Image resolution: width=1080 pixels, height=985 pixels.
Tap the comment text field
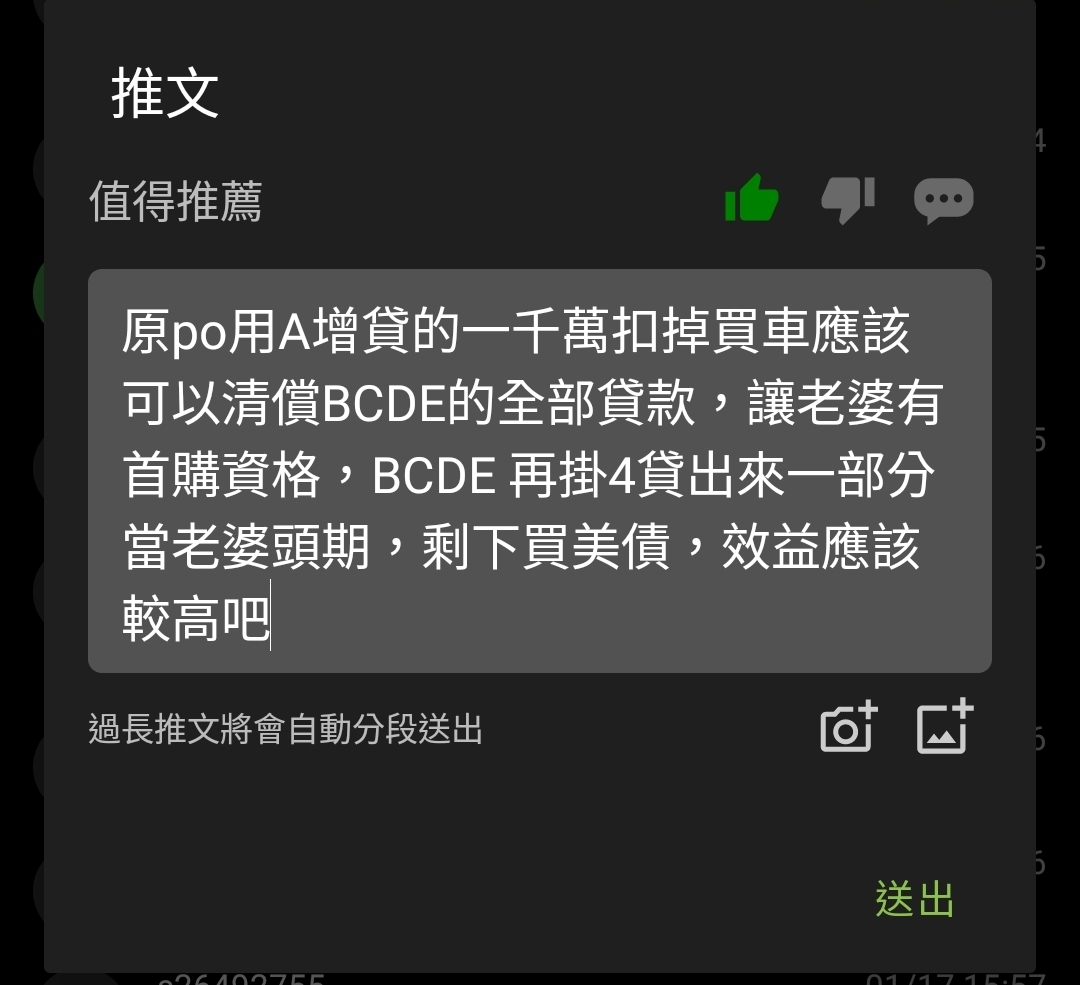(x=540, y=470)
